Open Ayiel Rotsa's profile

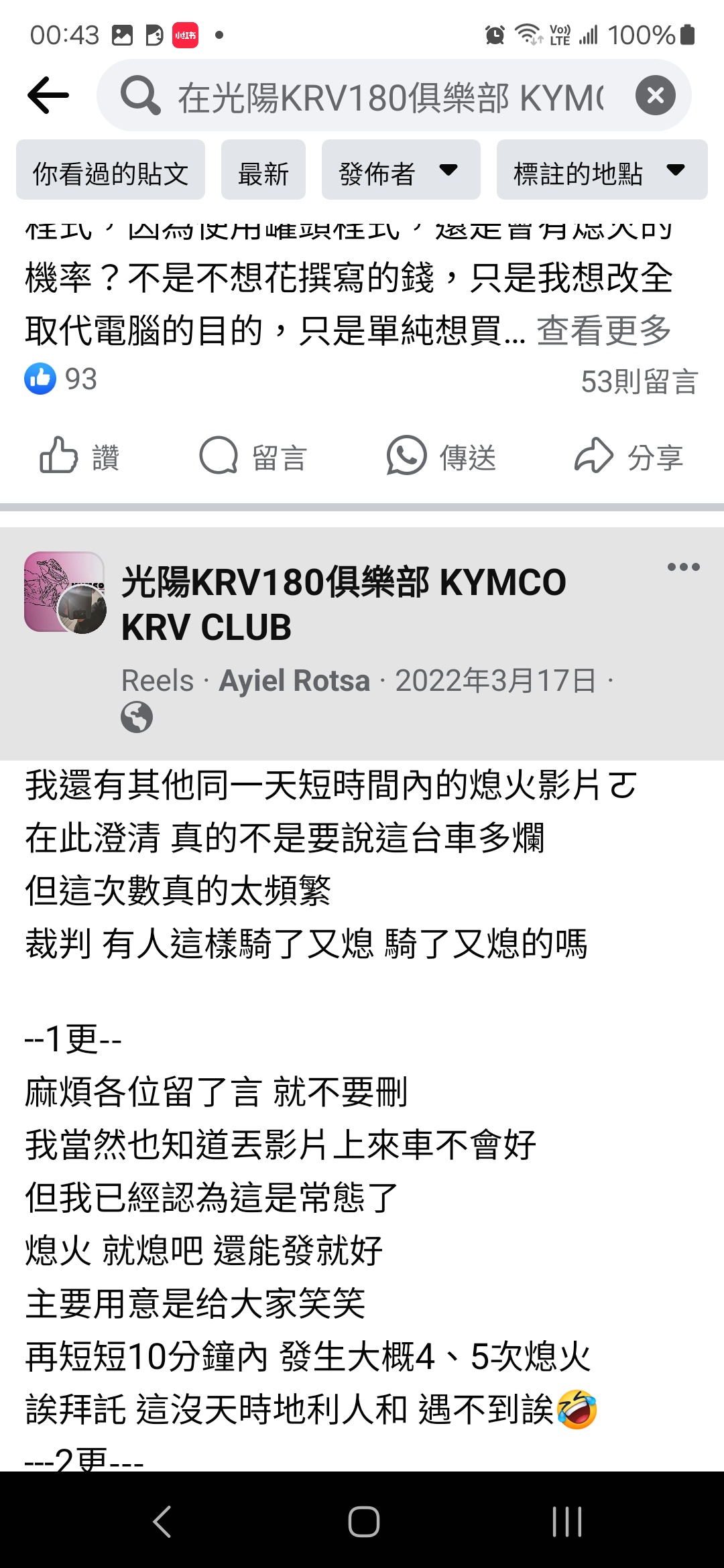[x=294, y=681]
